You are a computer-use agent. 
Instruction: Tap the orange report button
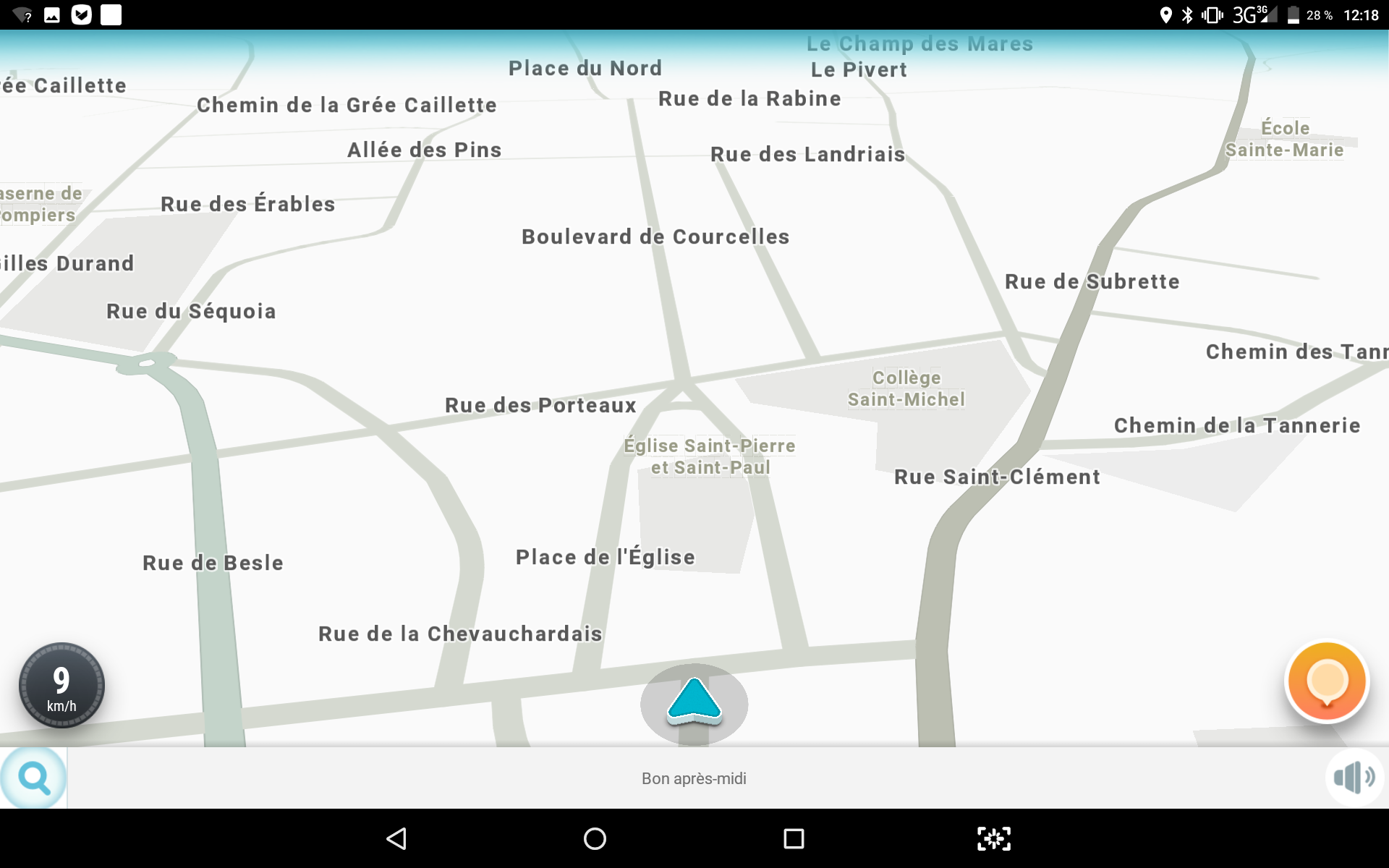coord(1327,681)
